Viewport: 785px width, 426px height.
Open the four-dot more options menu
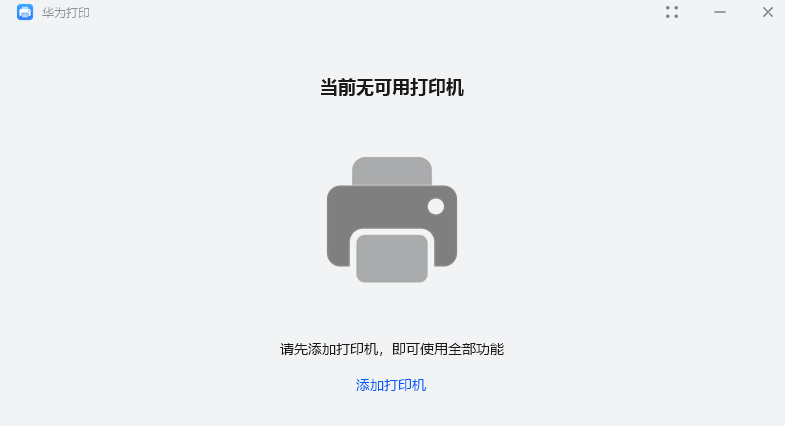(x=672, y=12)
